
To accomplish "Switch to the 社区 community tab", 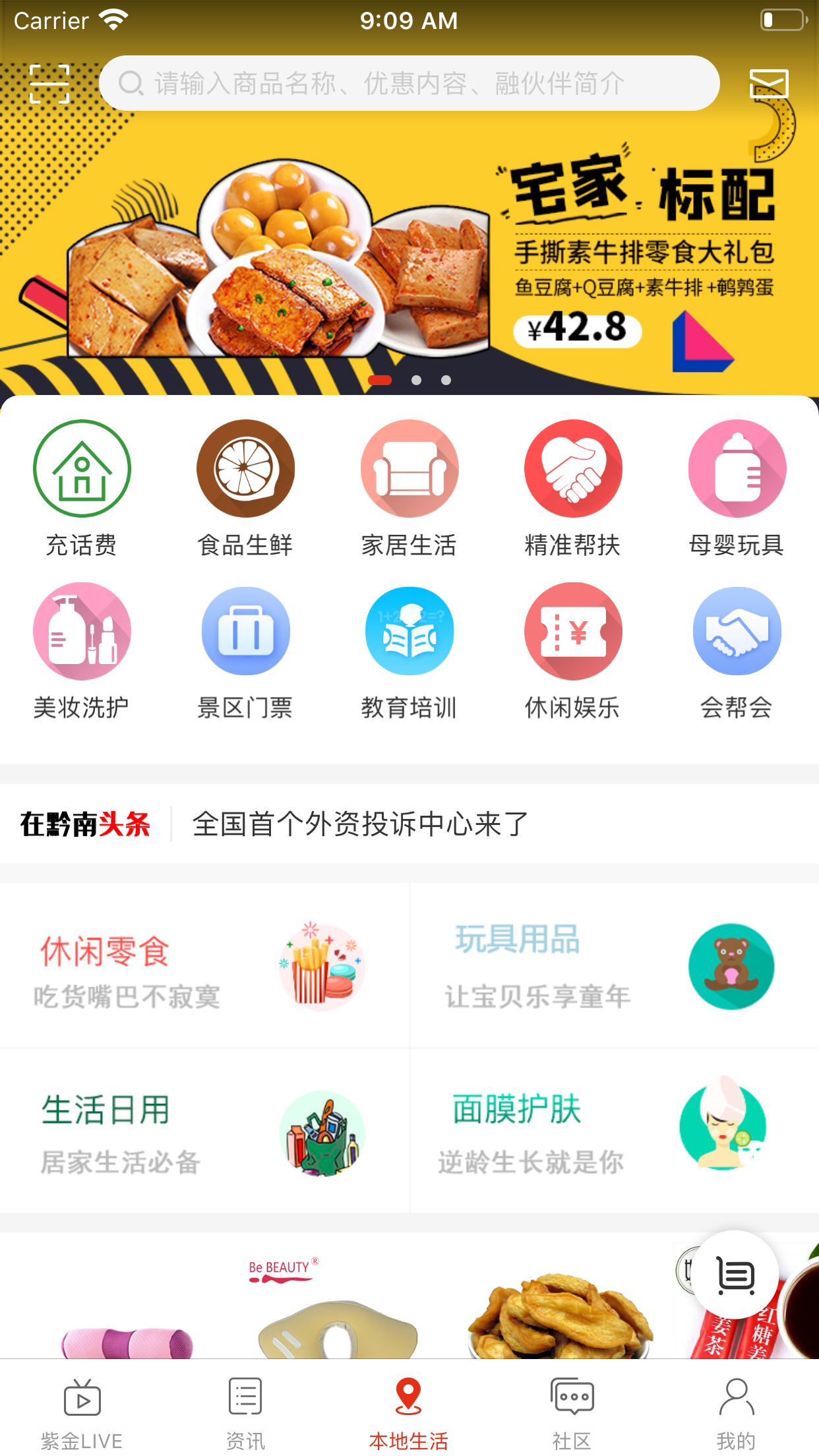I will pyautogui.click(x=572, y=1405).
